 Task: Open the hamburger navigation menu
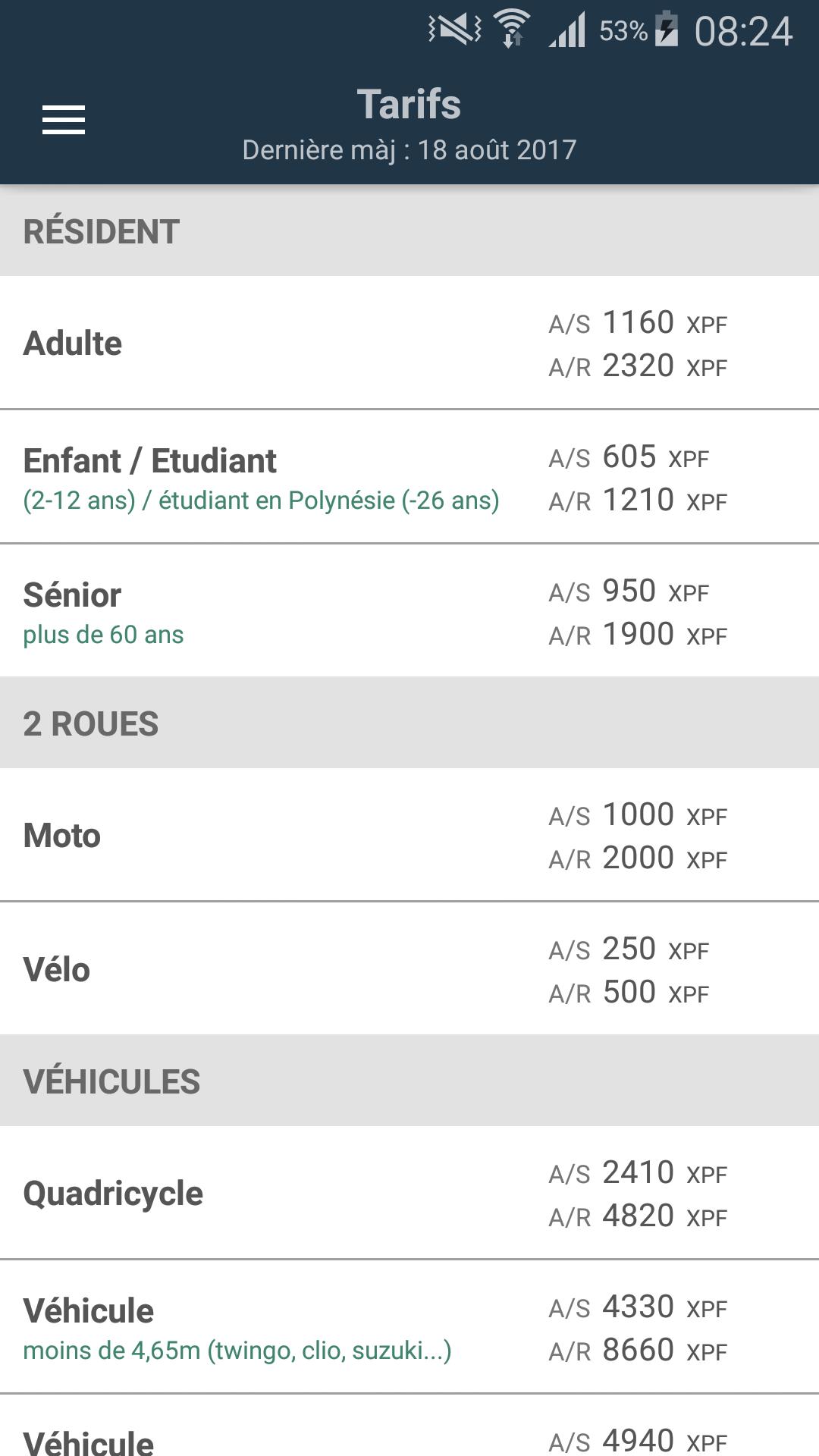(64, 120)
